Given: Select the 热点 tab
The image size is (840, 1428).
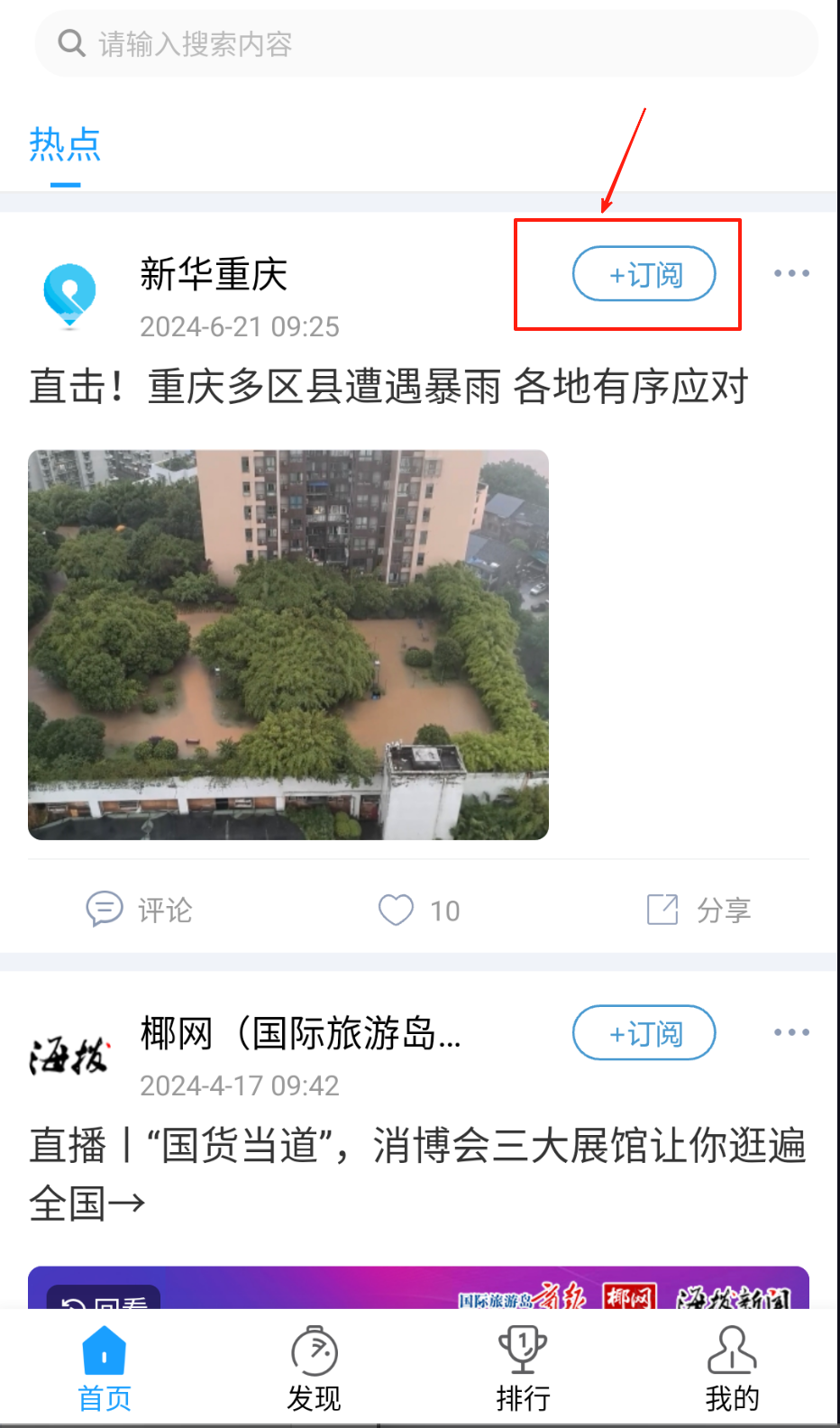Looking at the screenshot, I should pos(65,146).
